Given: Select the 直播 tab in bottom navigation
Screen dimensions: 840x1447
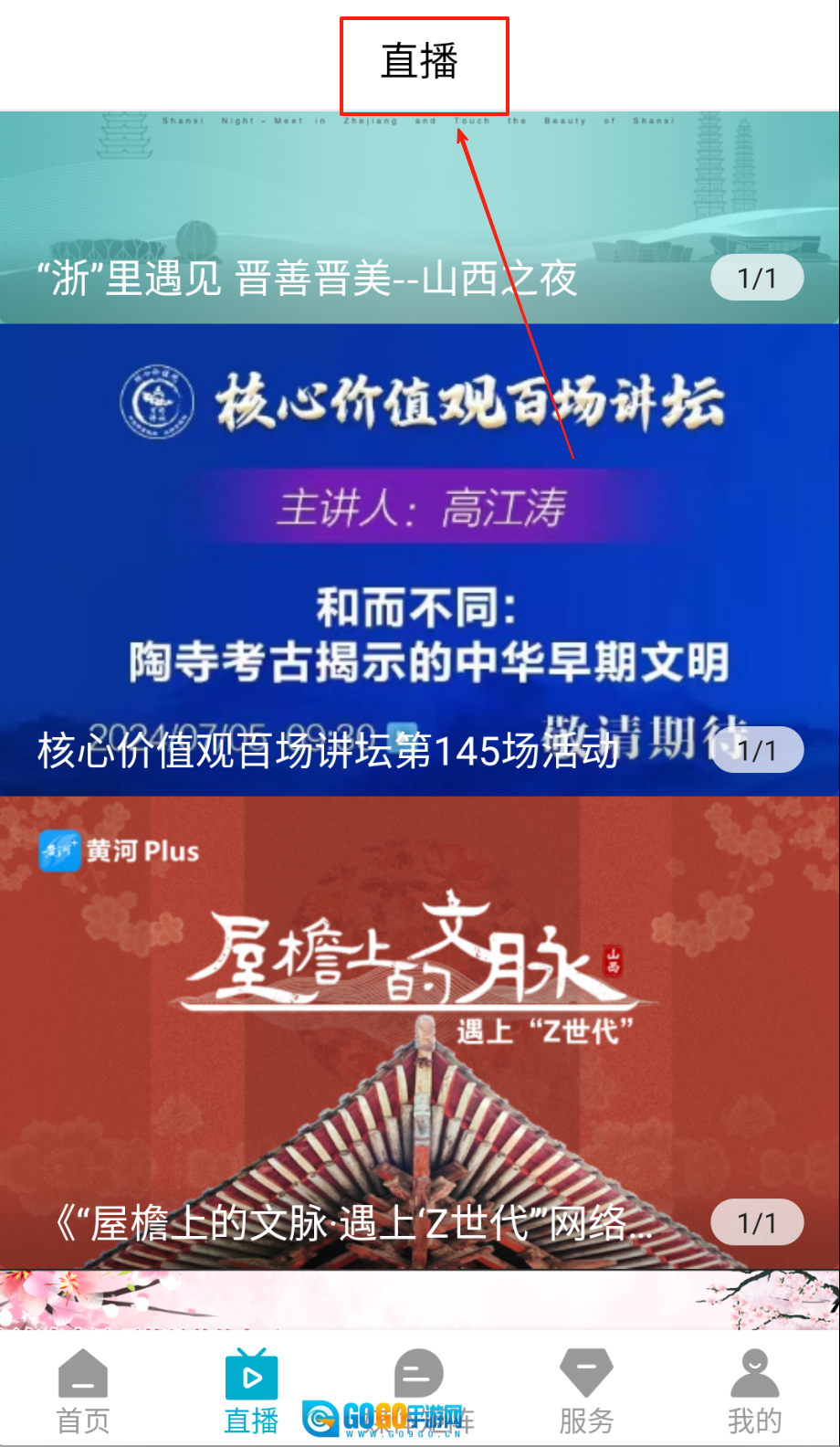Looking at the screenshot, I should (251, 1389).
